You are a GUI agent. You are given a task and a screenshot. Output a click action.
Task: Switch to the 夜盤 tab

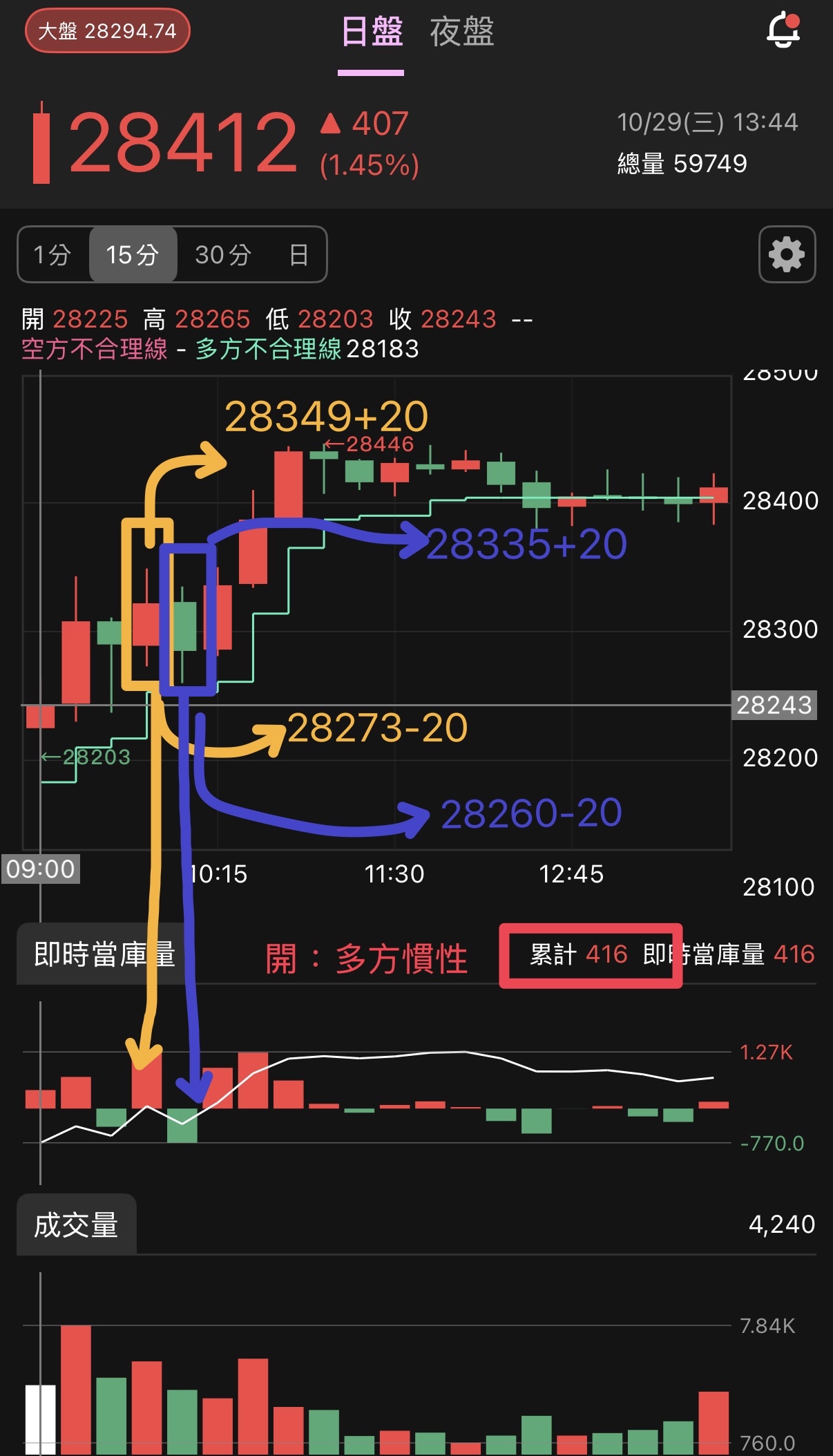461,32
